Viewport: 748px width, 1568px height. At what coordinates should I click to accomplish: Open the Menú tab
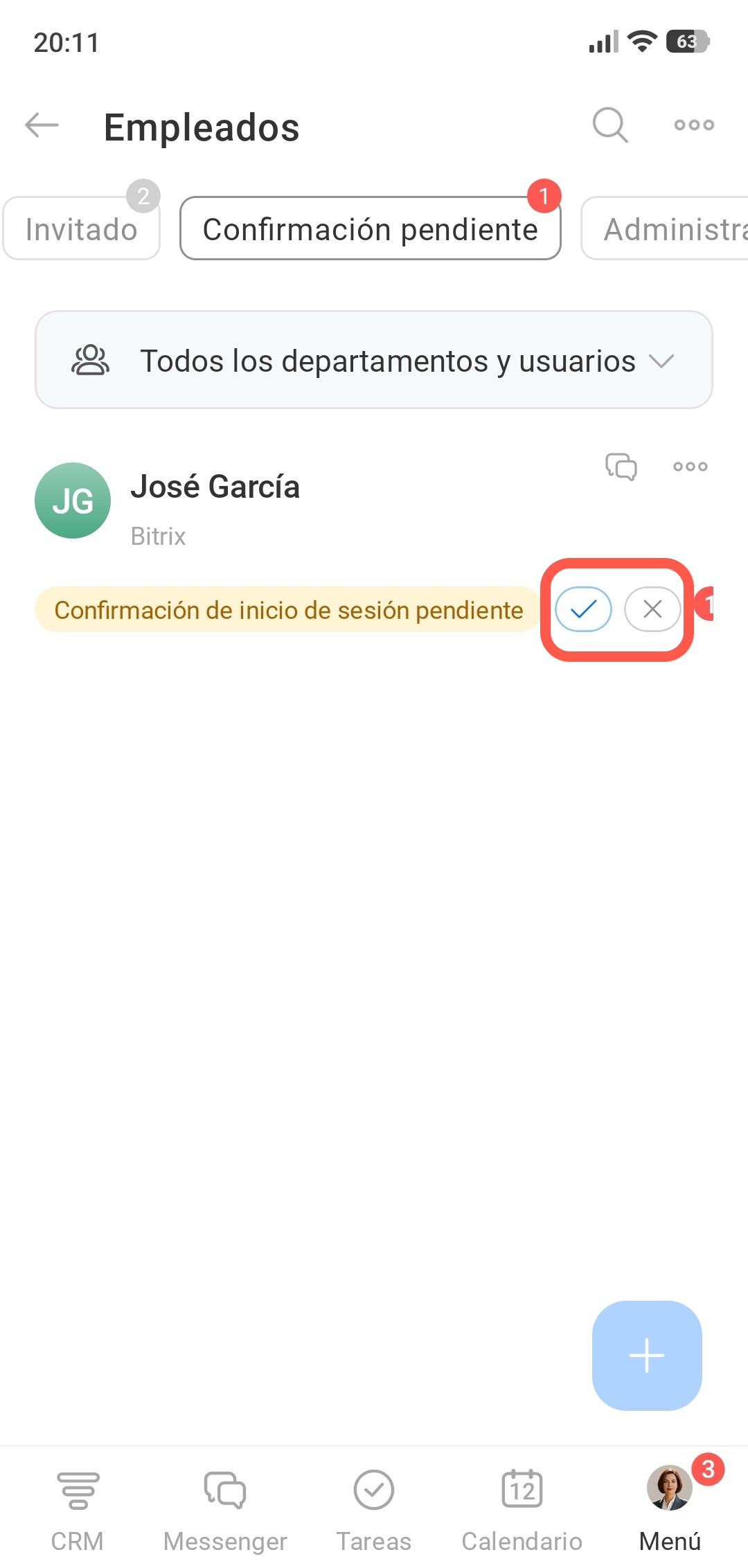pos(670,1508)
